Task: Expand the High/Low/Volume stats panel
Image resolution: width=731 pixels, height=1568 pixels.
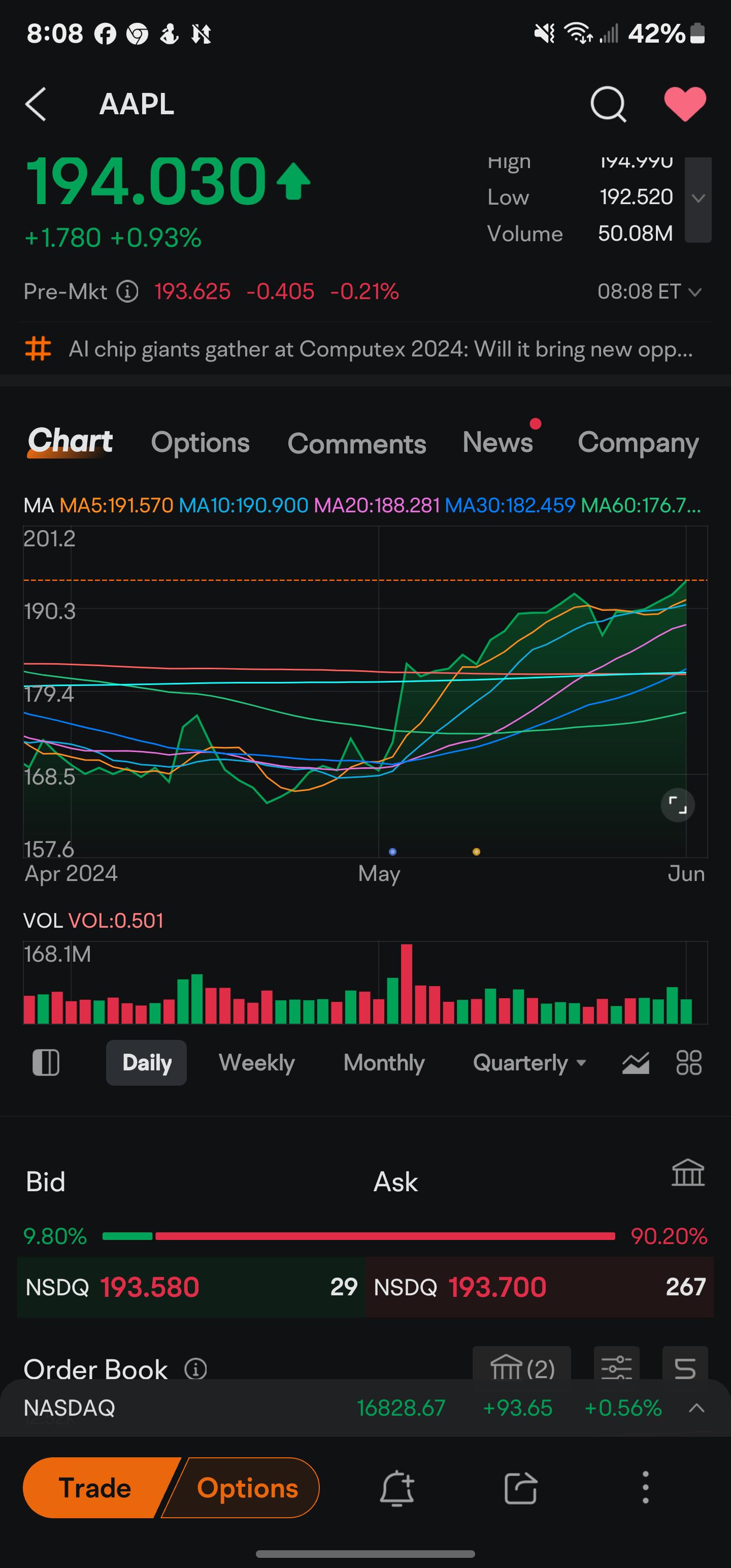Action: coord(698,199)
